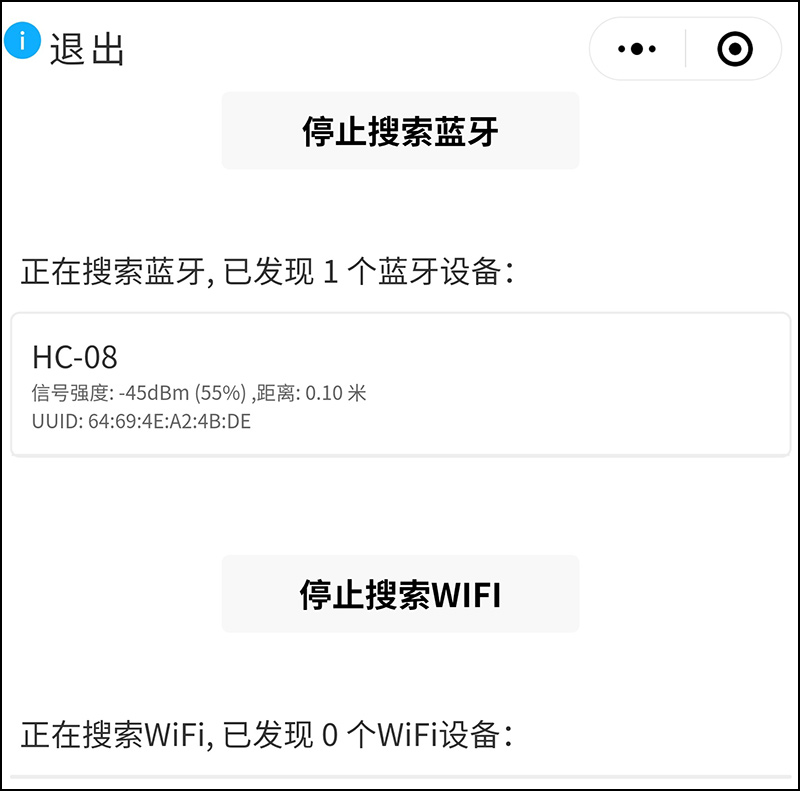The height and width of the screenshot is (791, 800).
Task: Stop the Bluetooth search with 停止搜索蓝牙
Action: (x=400, y=131)
